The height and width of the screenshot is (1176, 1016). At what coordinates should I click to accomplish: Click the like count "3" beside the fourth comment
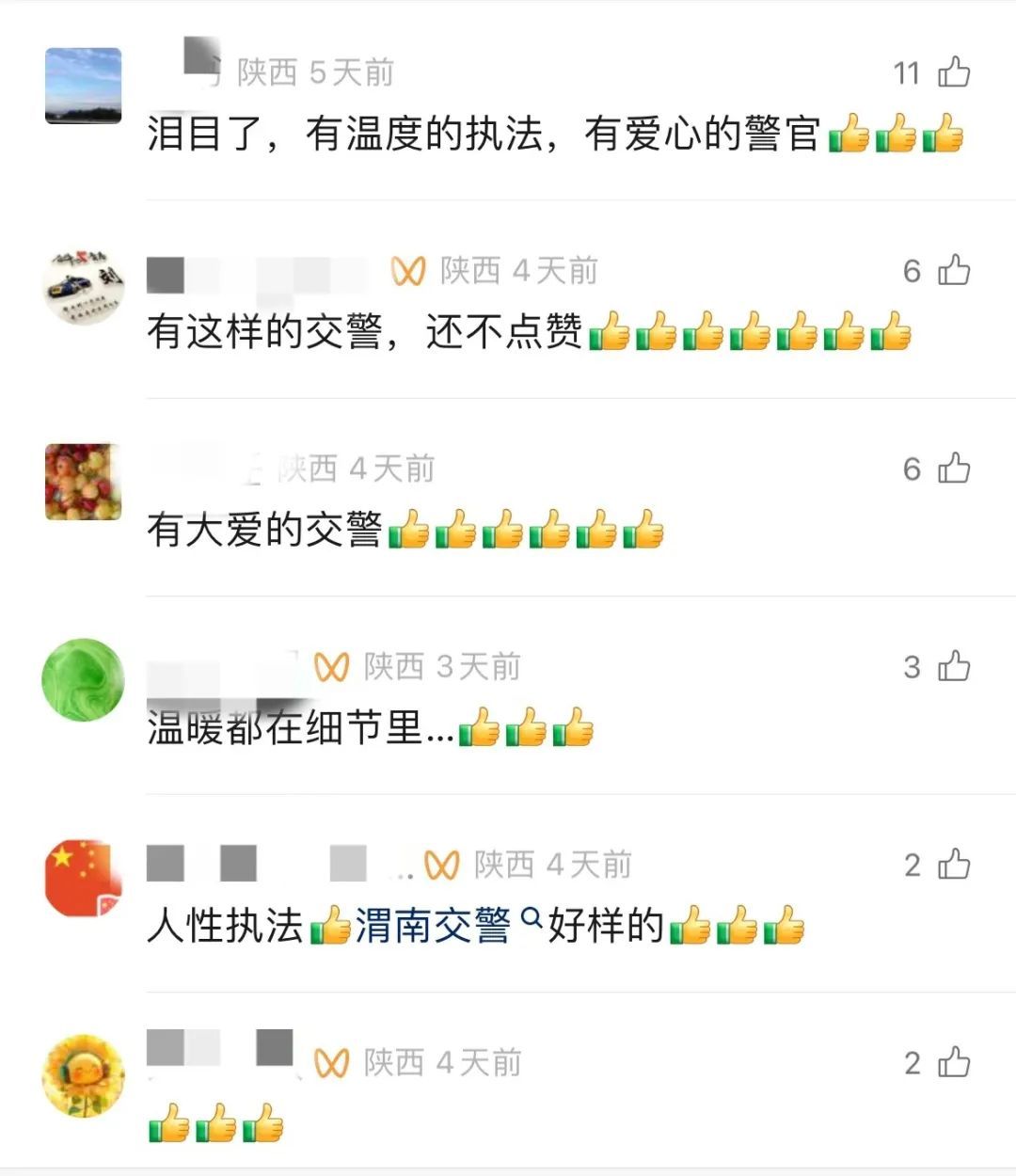coord(910,665)
